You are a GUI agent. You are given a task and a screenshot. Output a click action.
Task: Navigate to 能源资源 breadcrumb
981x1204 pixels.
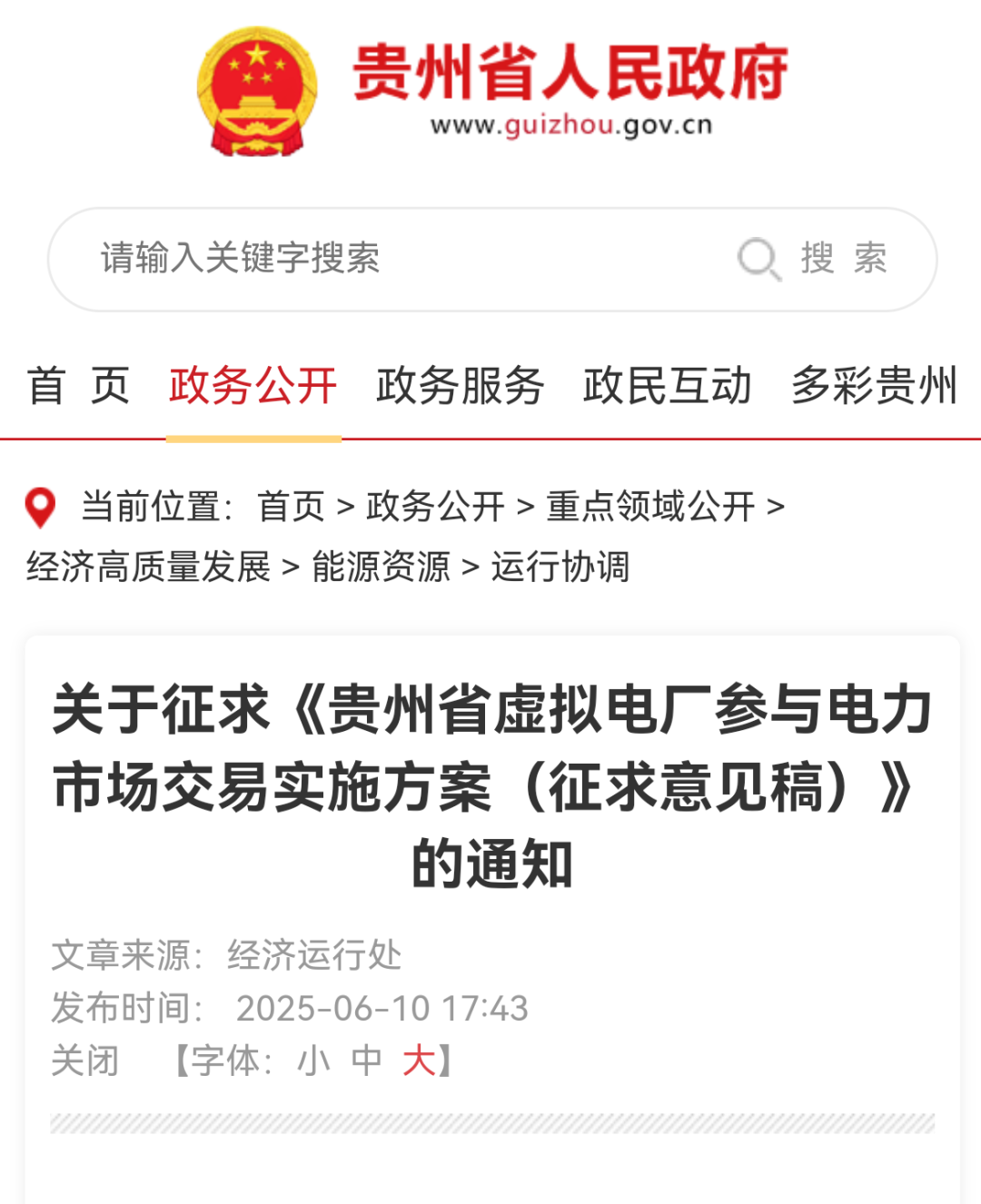tap(381, 567)
